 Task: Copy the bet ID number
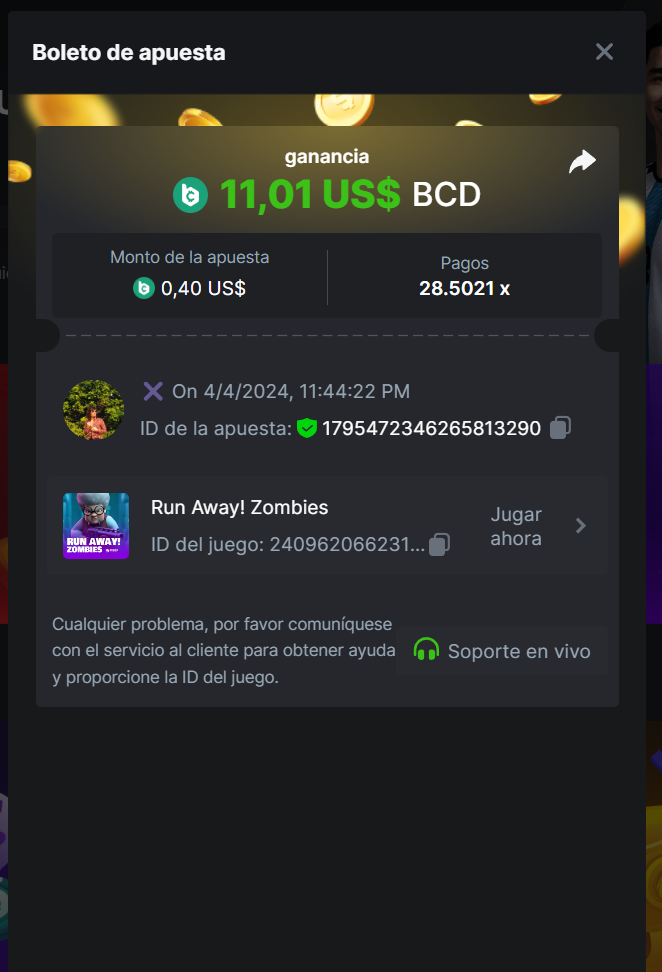pyautogui.click(x=560, y=429)
